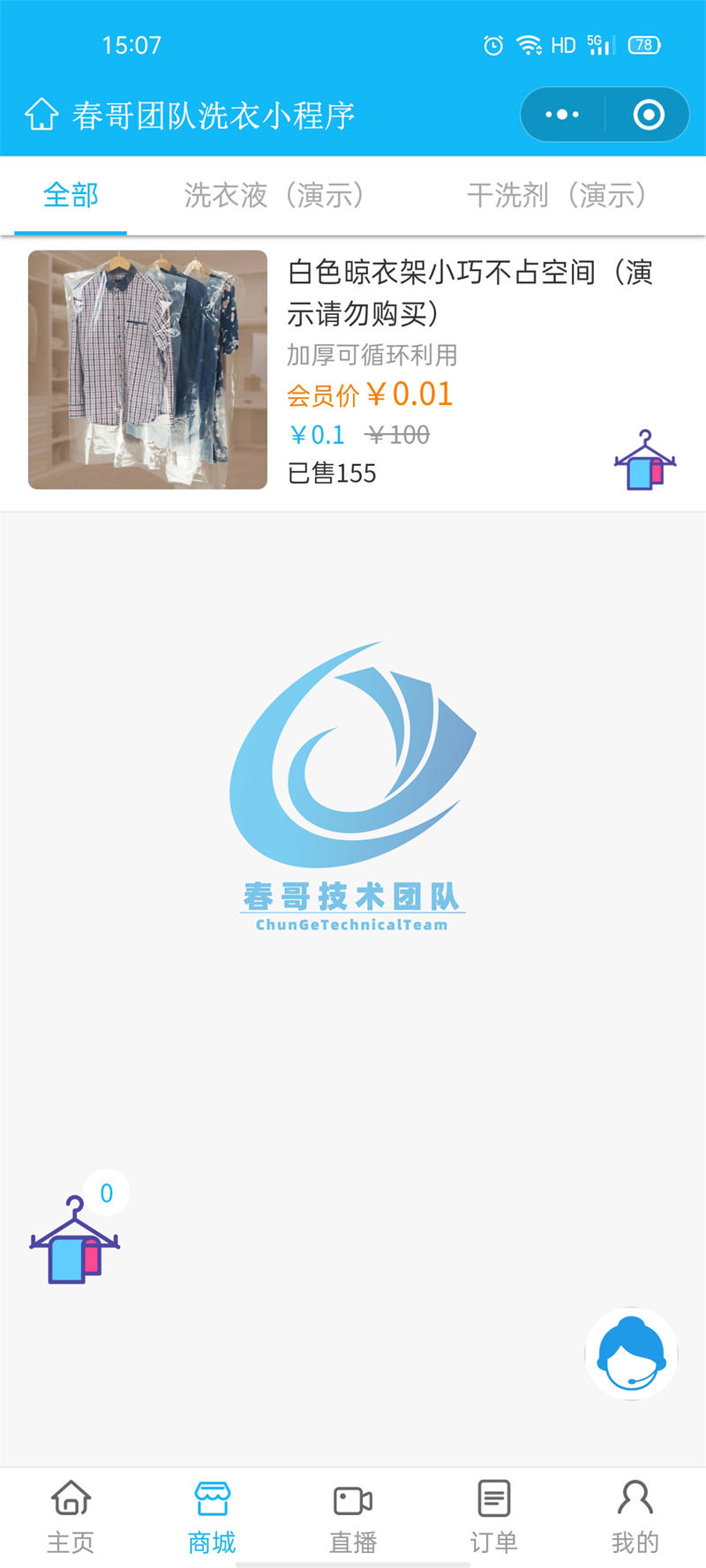Open the mini program overflow menu
Screen dimensions: 706x1568
(x=562, y=115)
